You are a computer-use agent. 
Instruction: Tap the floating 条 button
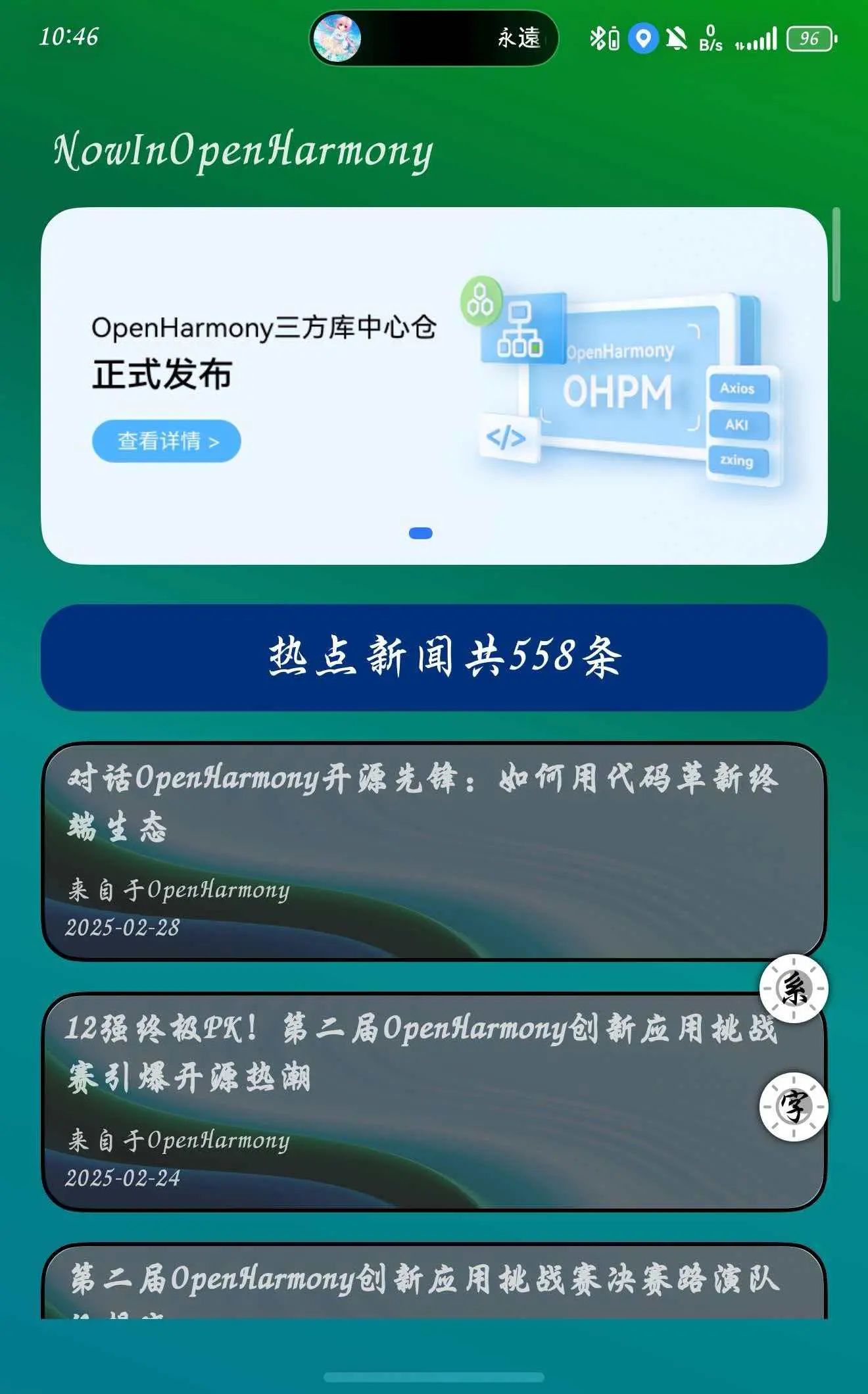(x=793, y=988)
